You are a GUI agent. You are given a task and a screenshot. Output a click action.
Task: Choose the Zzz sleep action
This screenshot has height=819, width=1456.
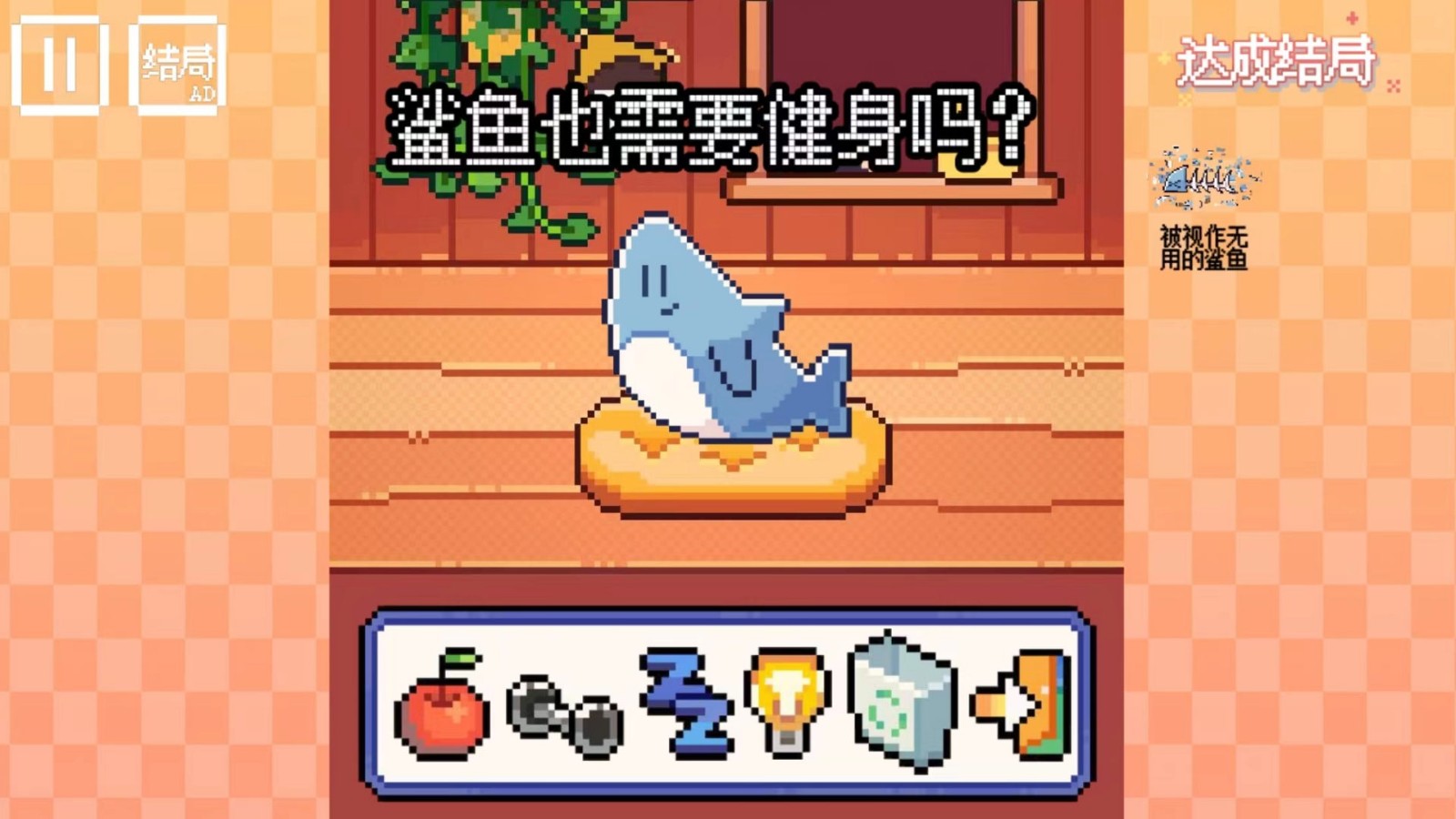tap(684, 703)
